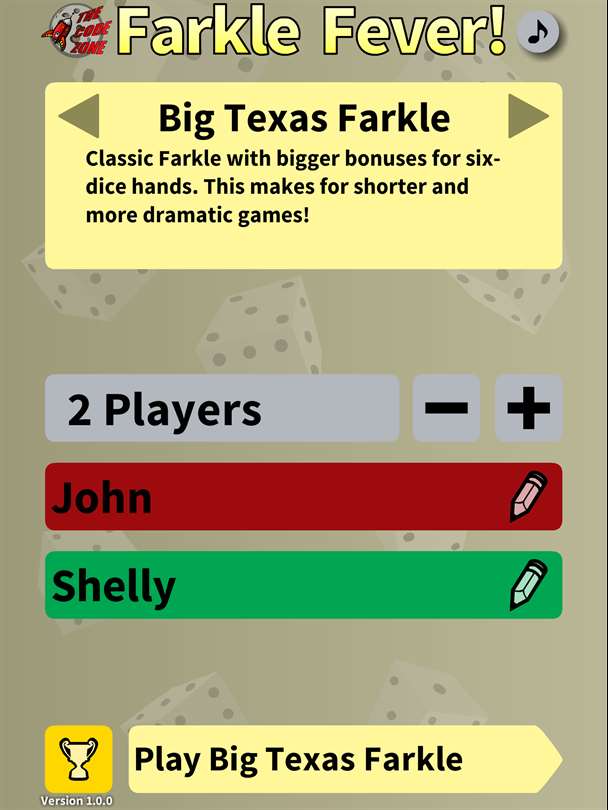This screenshot has width=608, height=810.
Task: Switch to the next game variant
Action: (528, 117)
